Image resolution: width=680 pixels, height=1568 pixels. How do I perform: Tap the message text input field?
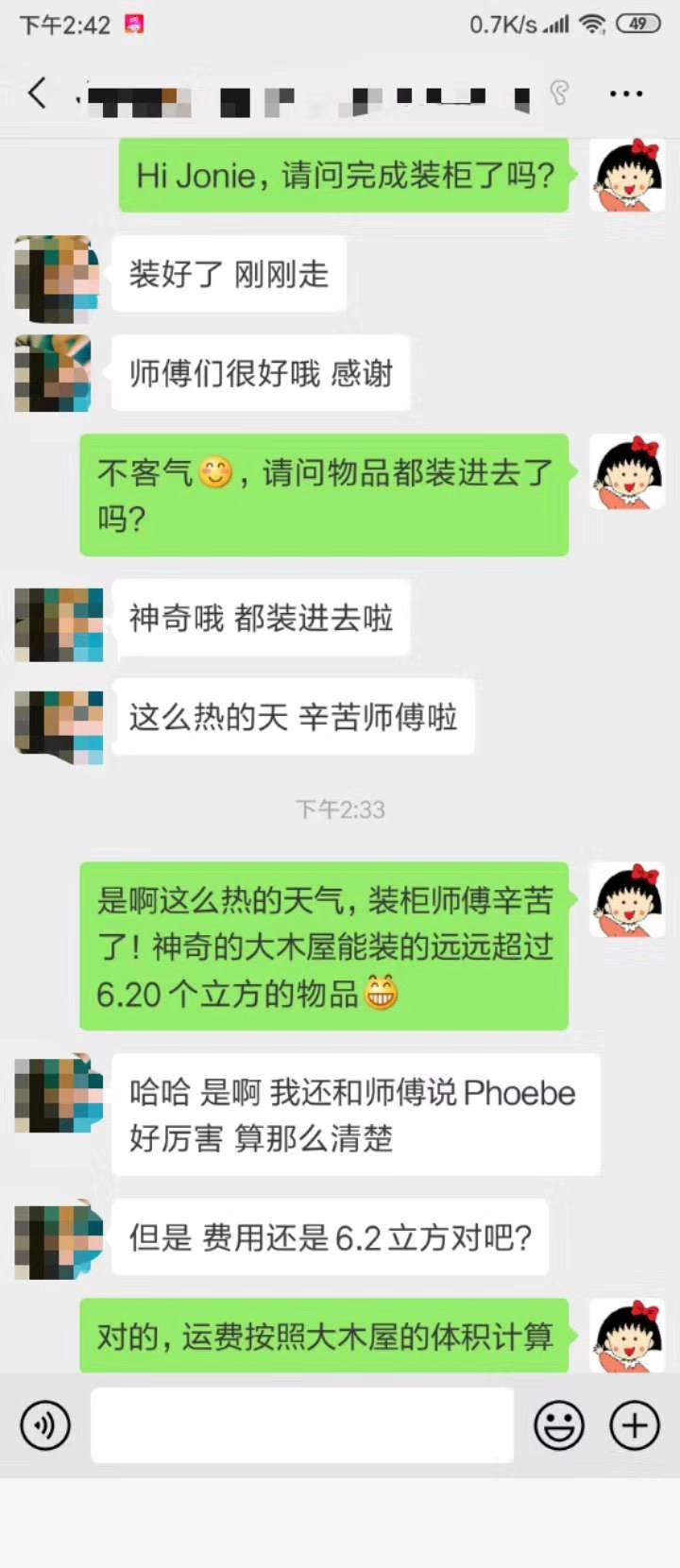302,1424
